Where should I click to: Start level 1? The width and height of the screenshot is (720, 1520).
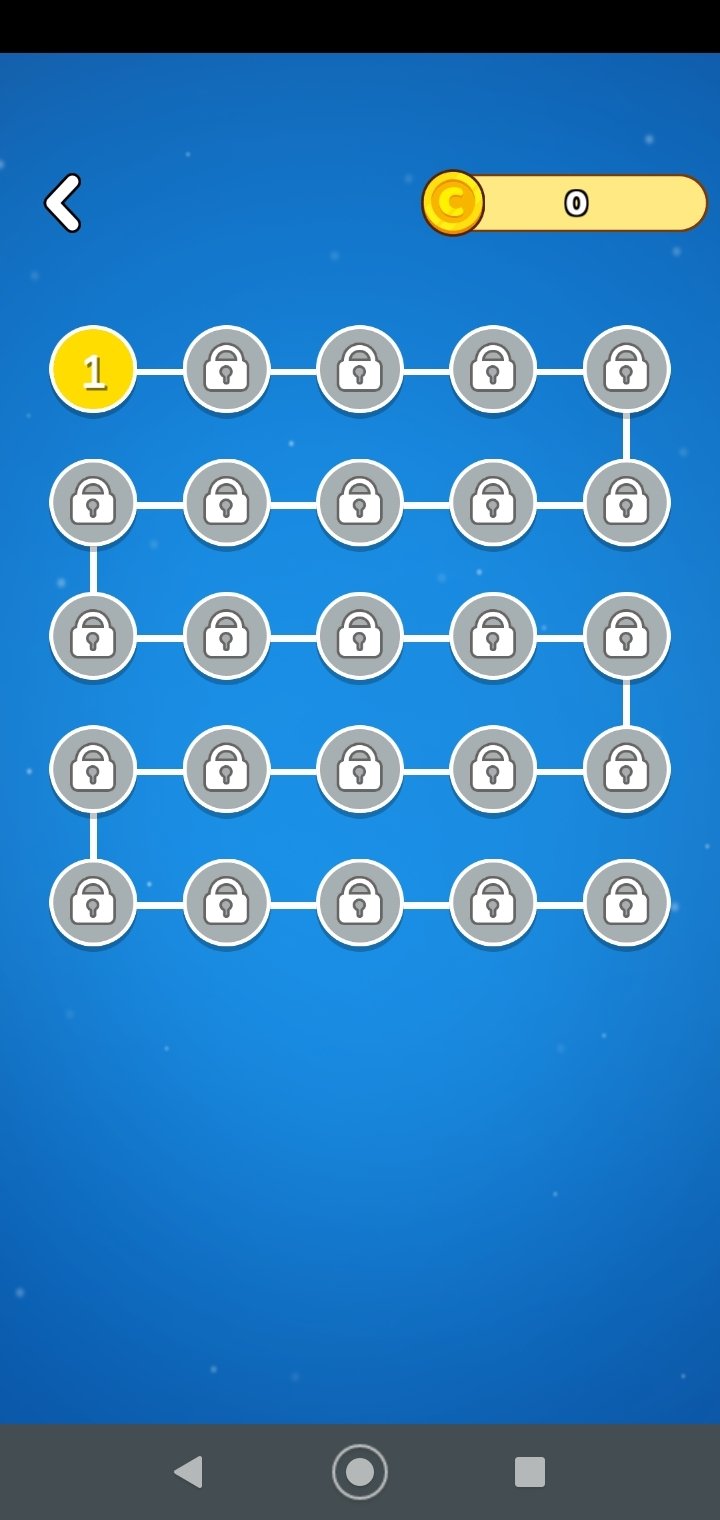93,370
